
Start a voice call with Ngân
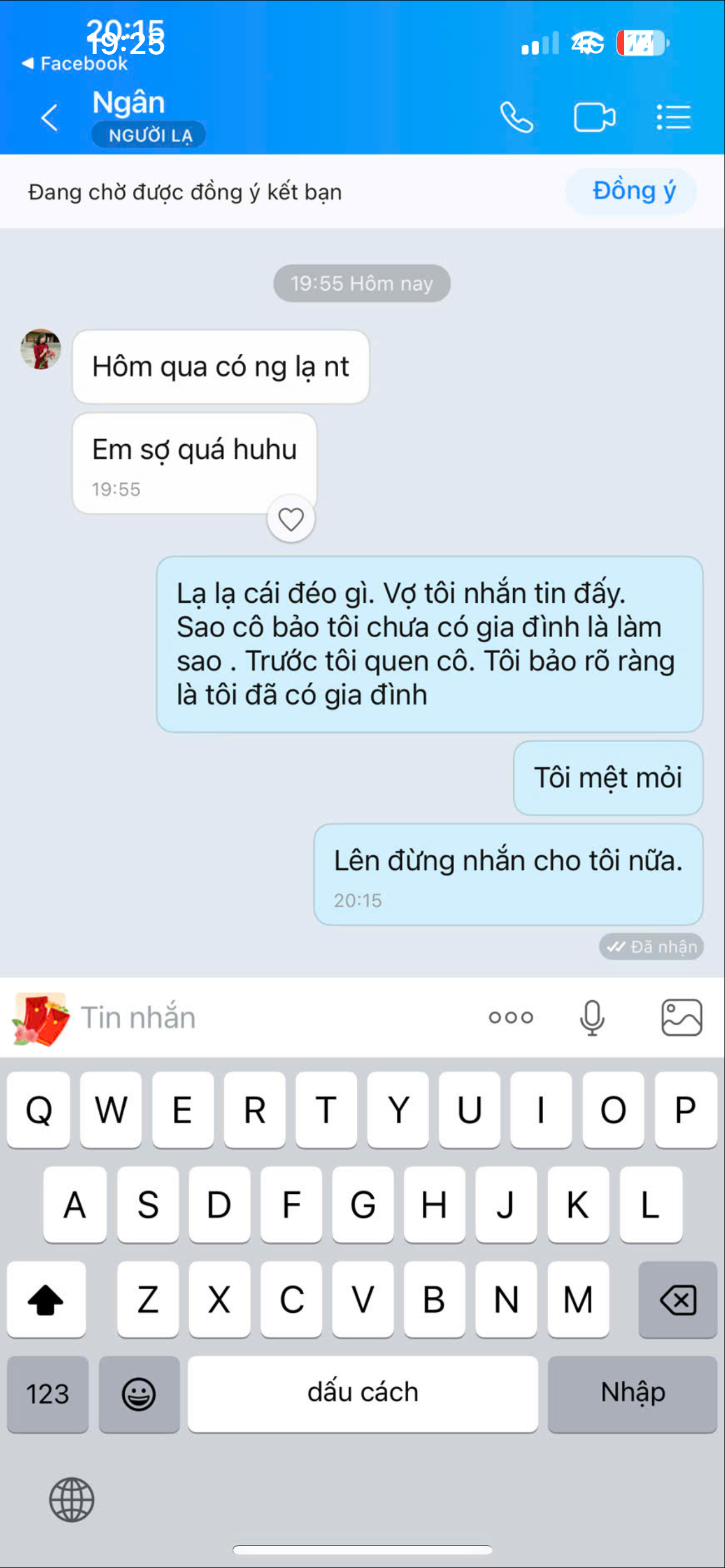pyautogui.click(x=516, y=117)
